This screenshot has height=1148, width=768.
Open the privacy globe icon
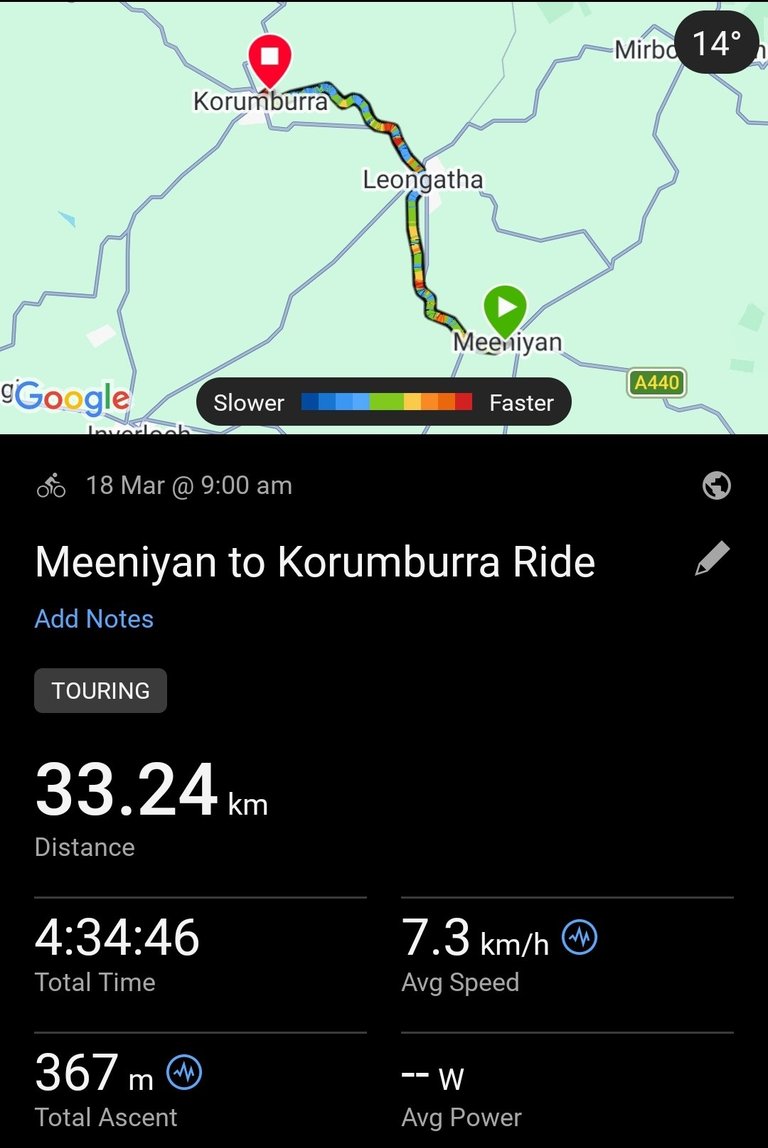(717, 486)
